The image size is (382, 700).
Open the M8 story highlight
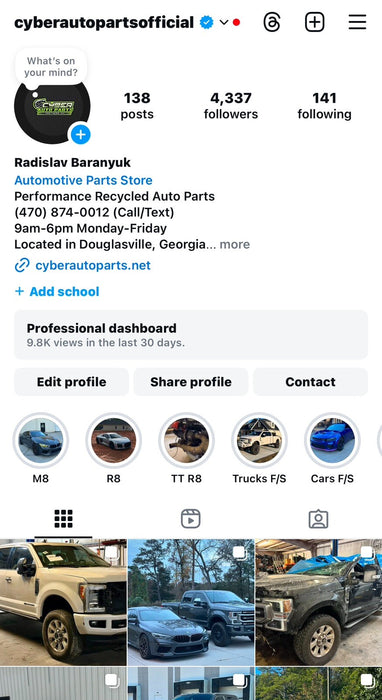41,449
